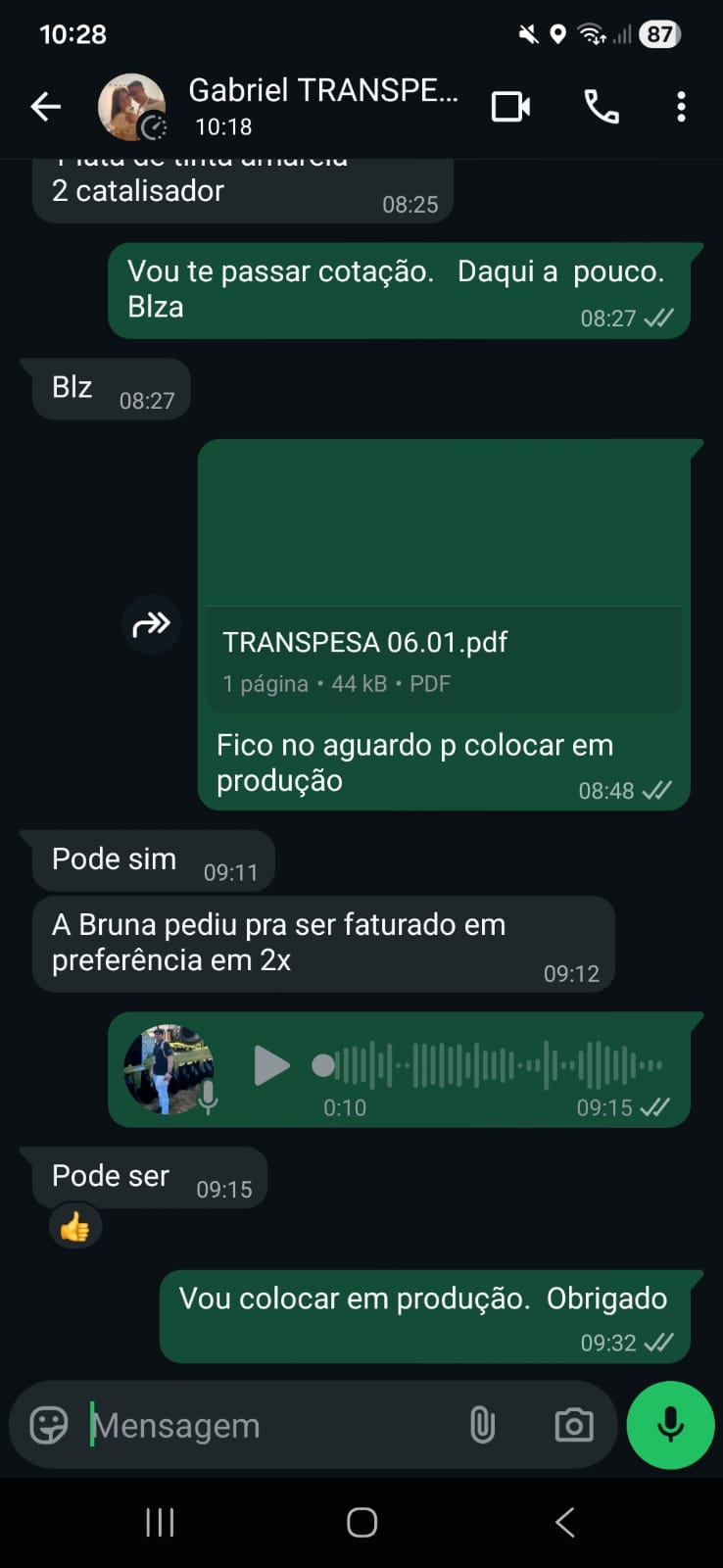Open the emoji and sticker picker
This screenshot has height=1568, width=723.
click(49, 1425)
